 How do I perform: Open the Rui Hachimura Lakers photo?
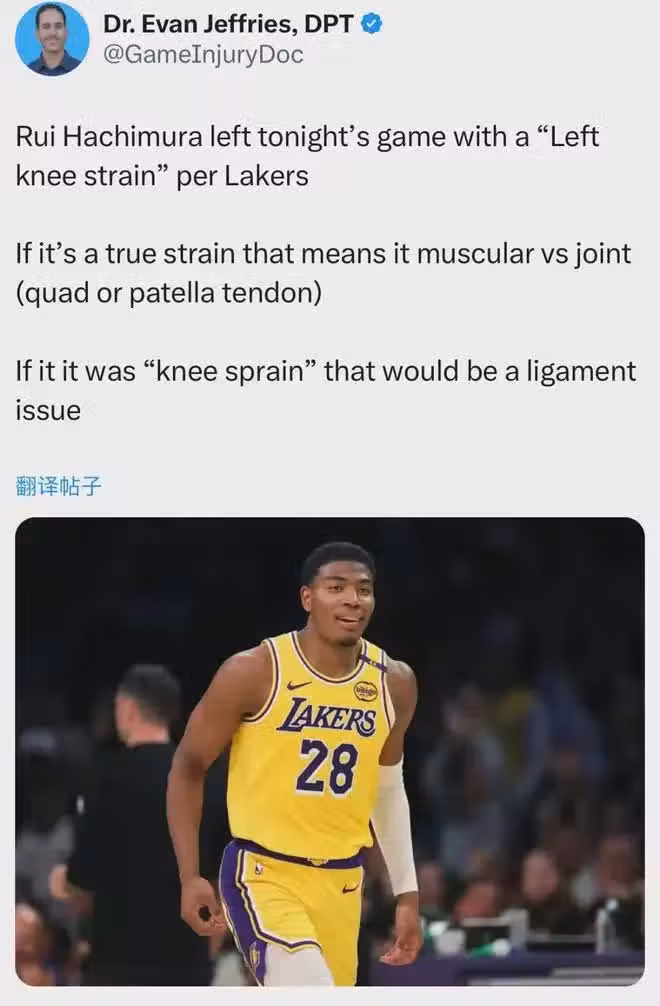pyautogui.click(x=330, y=750)
